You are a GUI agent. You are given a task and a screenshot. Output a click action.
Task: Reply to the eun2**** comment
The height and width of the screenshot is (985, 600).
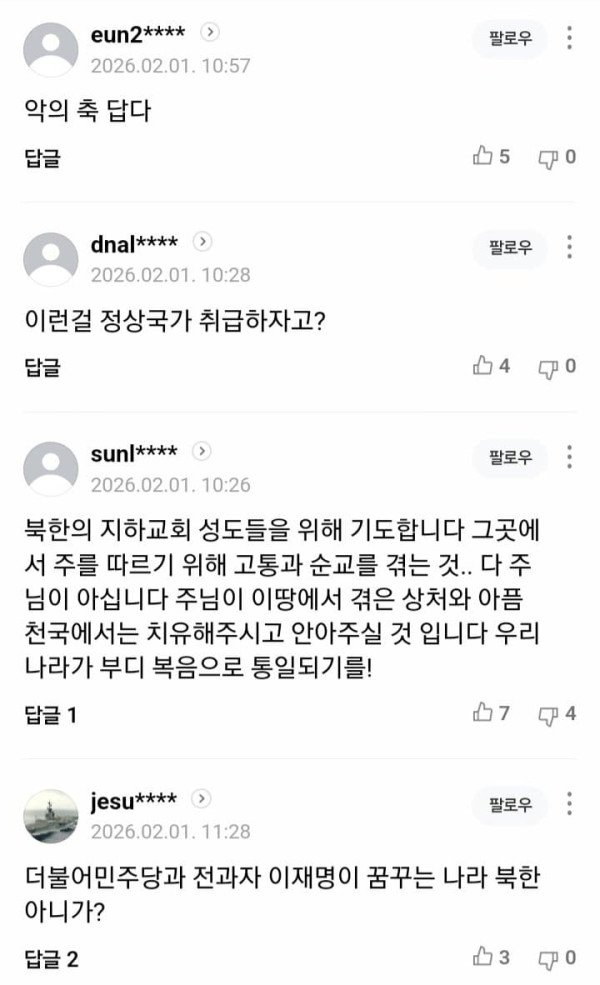coord(43,157)
